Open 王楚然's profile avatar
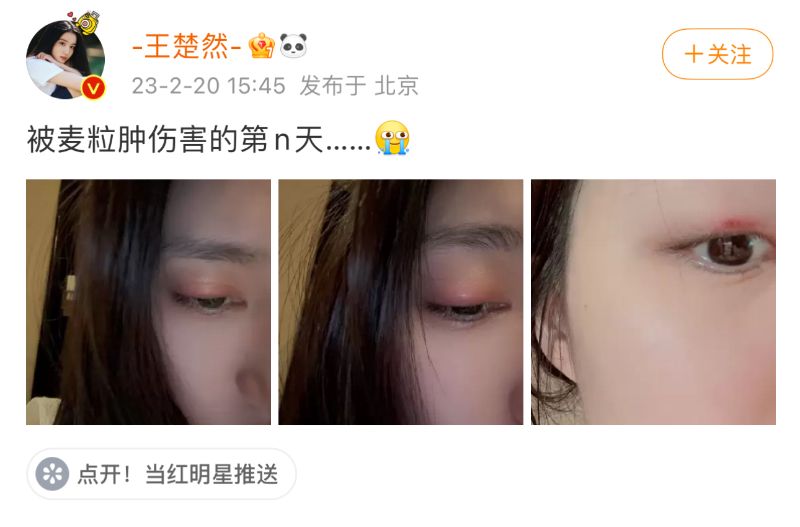800x527 pixels. 65,58
